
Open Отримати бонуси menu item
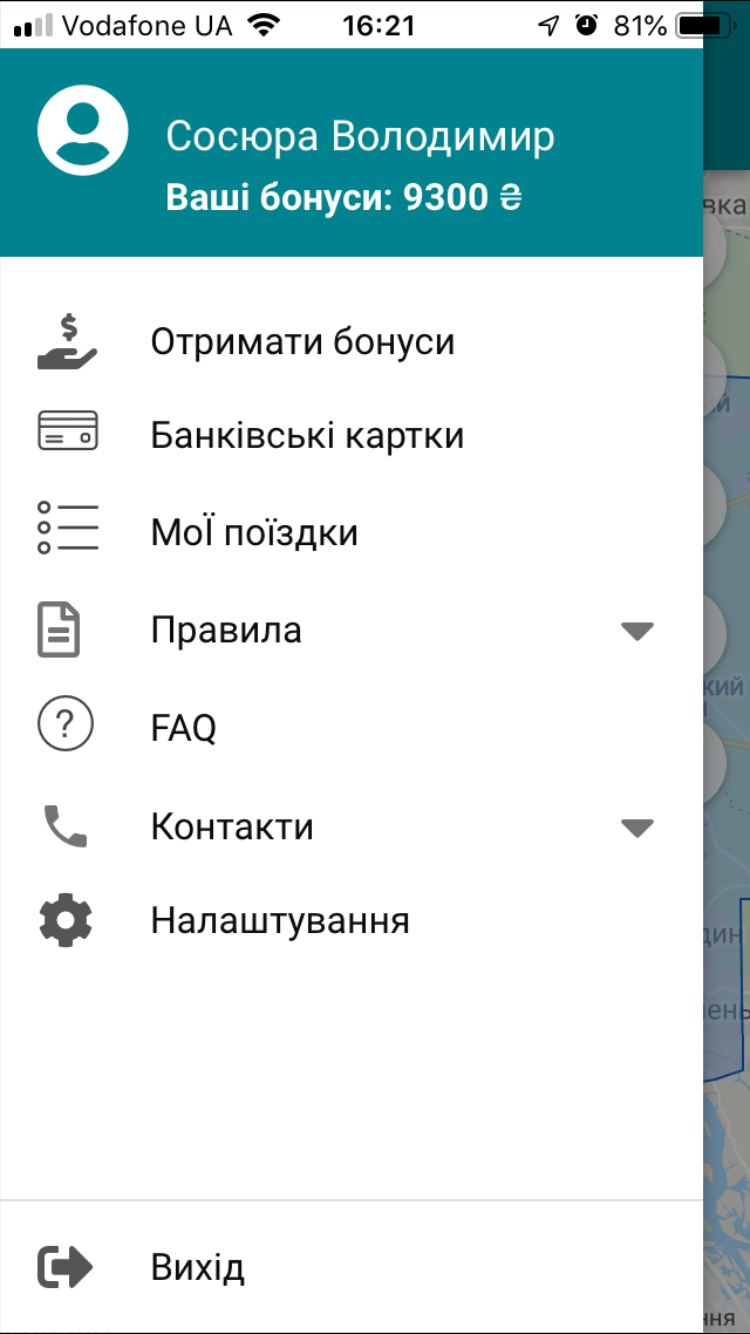click(x=302, y=342)
